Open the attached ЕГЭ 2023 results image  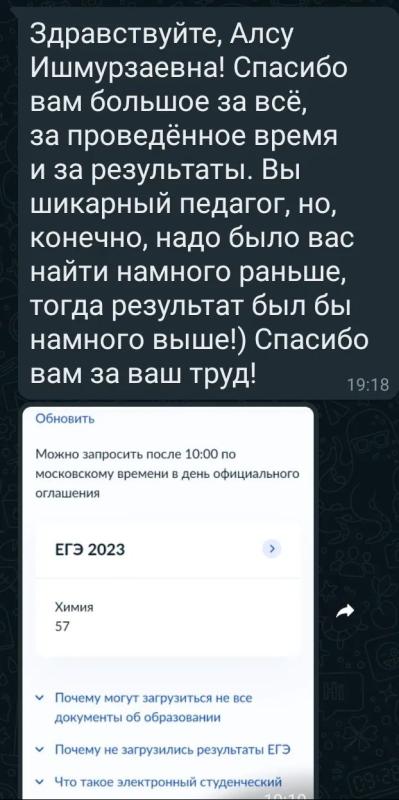168,602
